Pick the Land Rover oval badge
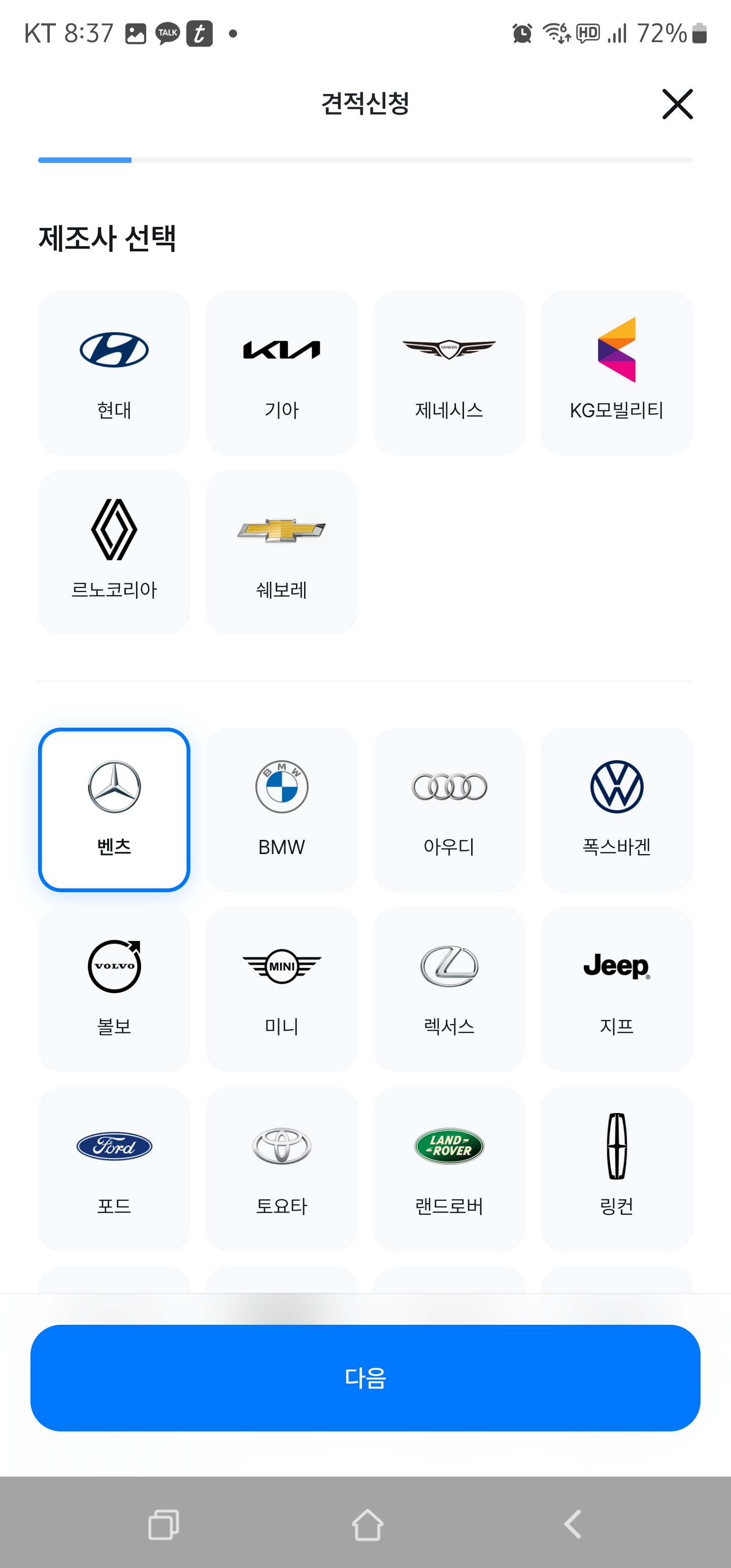 449,1146
